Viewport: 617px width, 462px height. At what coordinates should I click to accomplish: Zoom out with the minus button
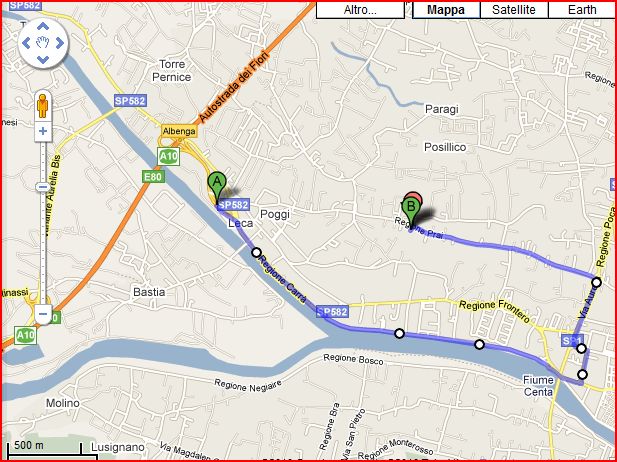tap(42, 315)
